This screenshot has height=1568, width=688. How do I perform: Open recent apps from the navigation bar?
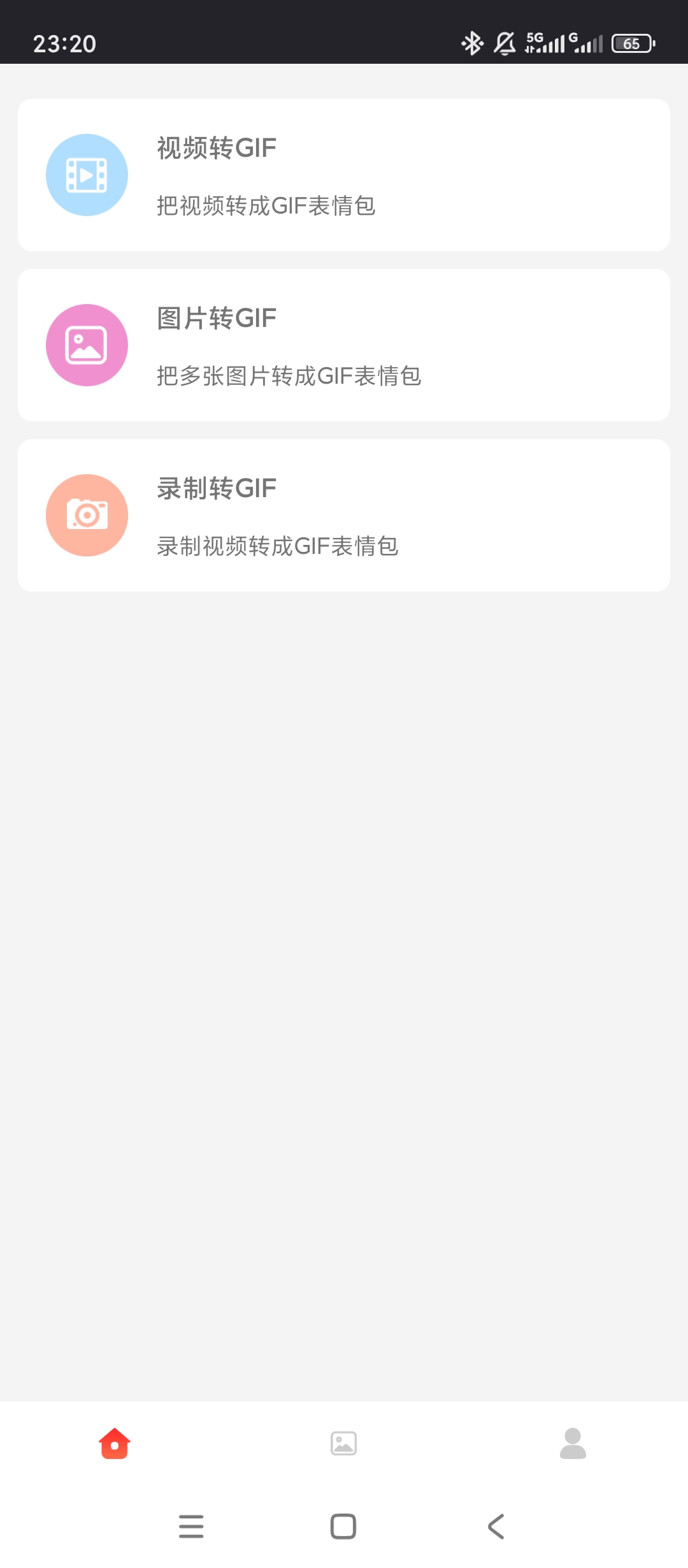click(x=191, y=1527)
